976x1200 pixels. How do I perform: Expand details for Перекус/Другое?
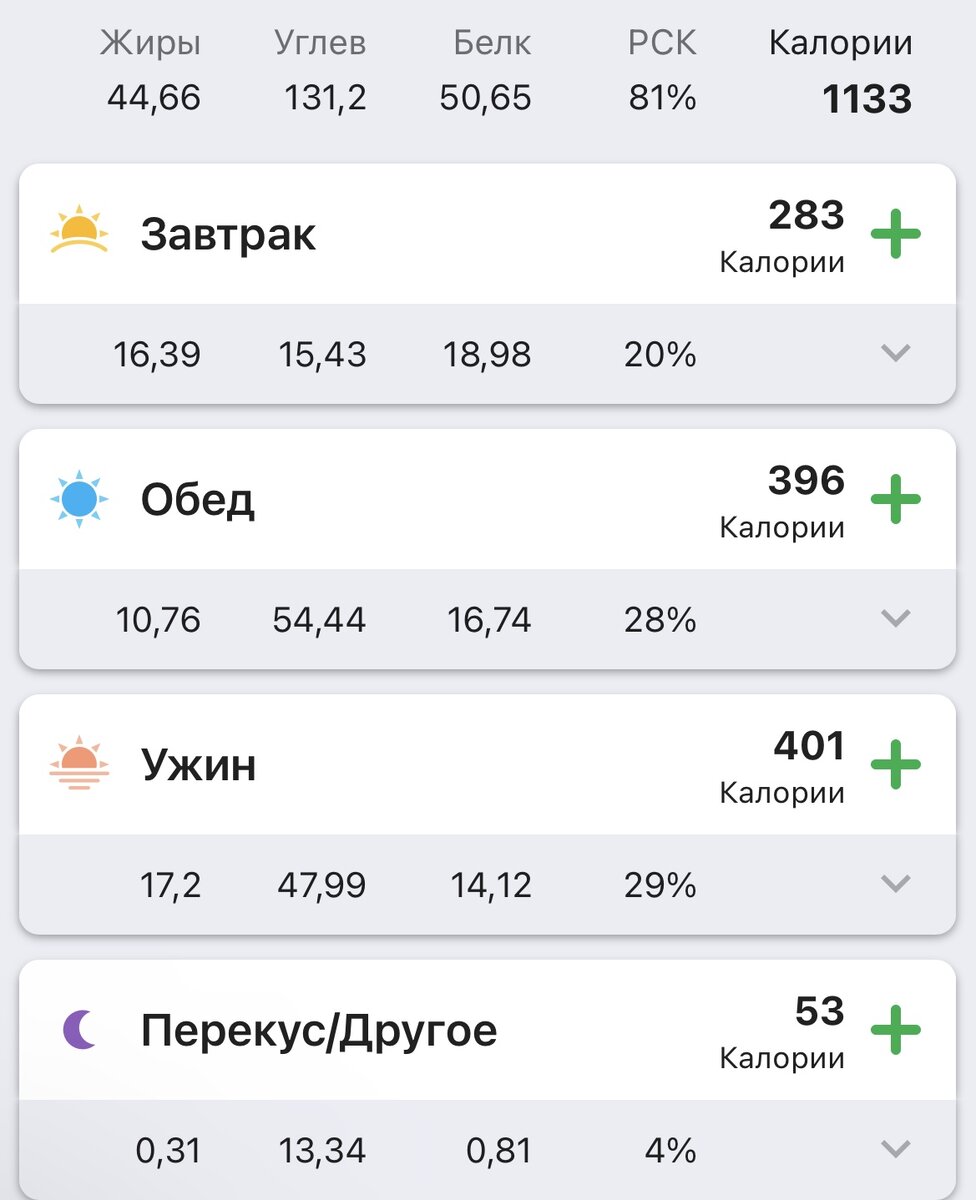click(x=897, y=1149)
